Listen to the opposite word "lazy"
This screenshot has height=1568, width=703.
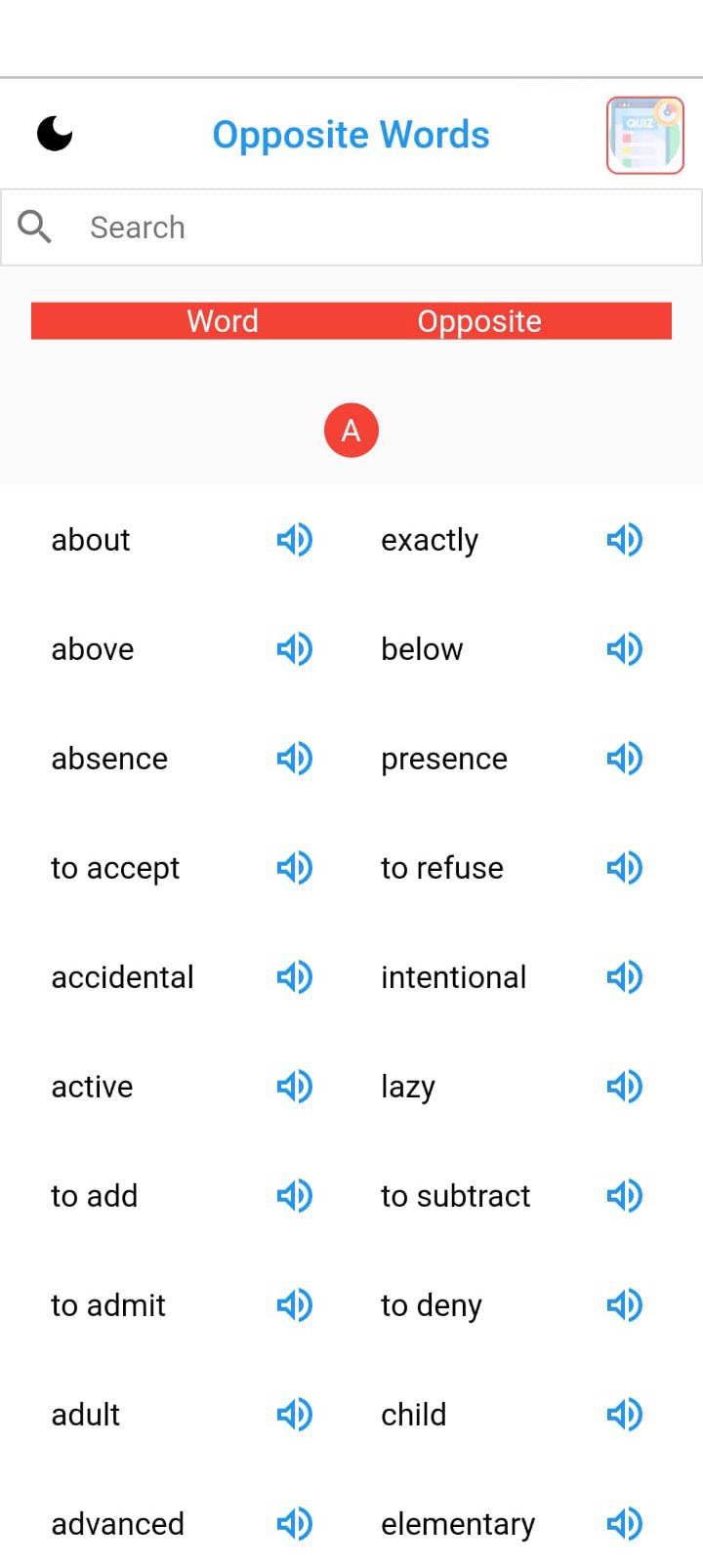(x=624, y=1086)
